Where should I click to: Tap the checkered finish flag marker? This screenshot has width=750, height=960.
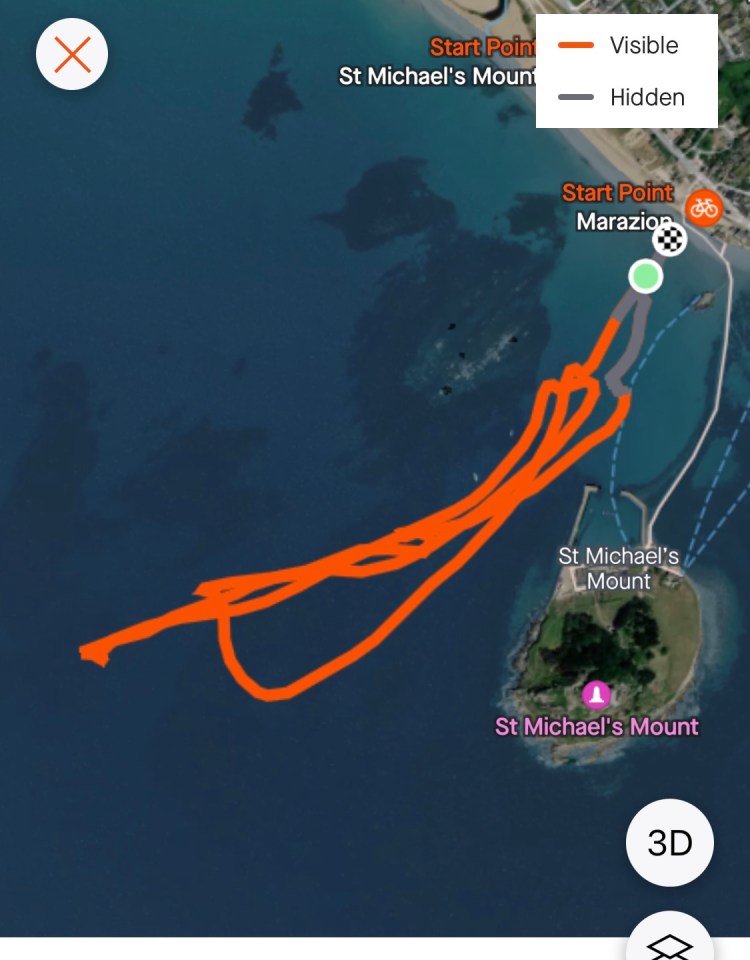670,239
